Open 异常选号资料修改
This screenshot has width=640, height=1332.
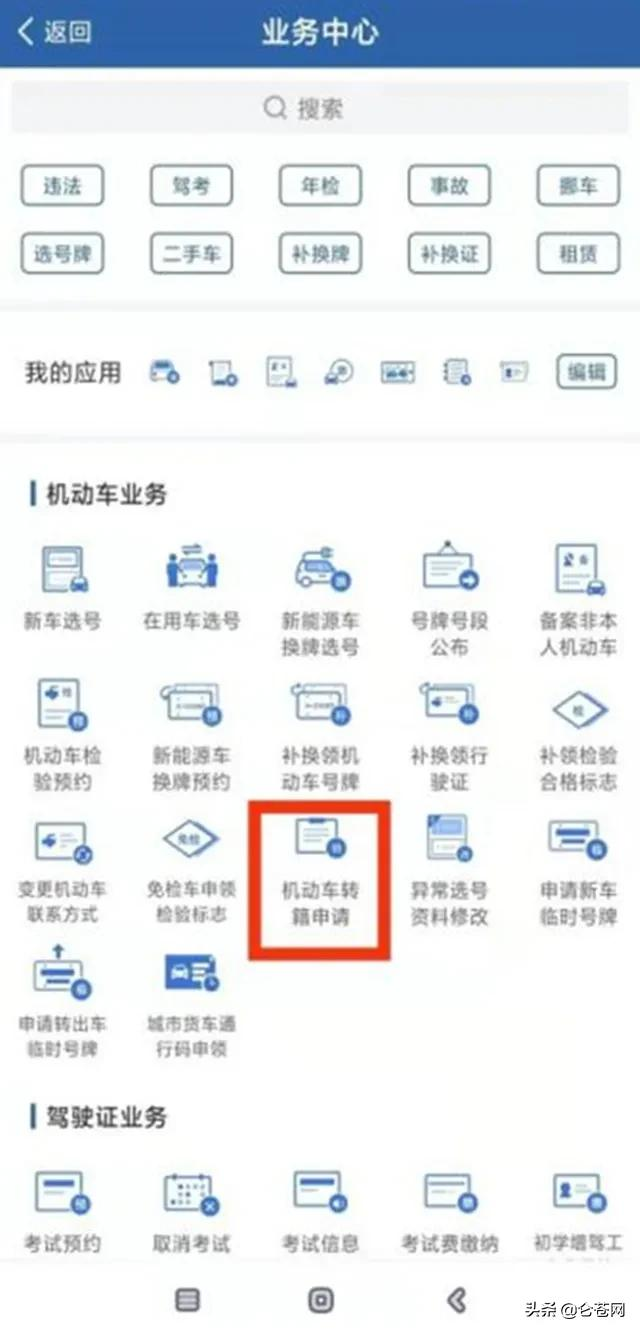pyautogui.click(x=449, y=872)
